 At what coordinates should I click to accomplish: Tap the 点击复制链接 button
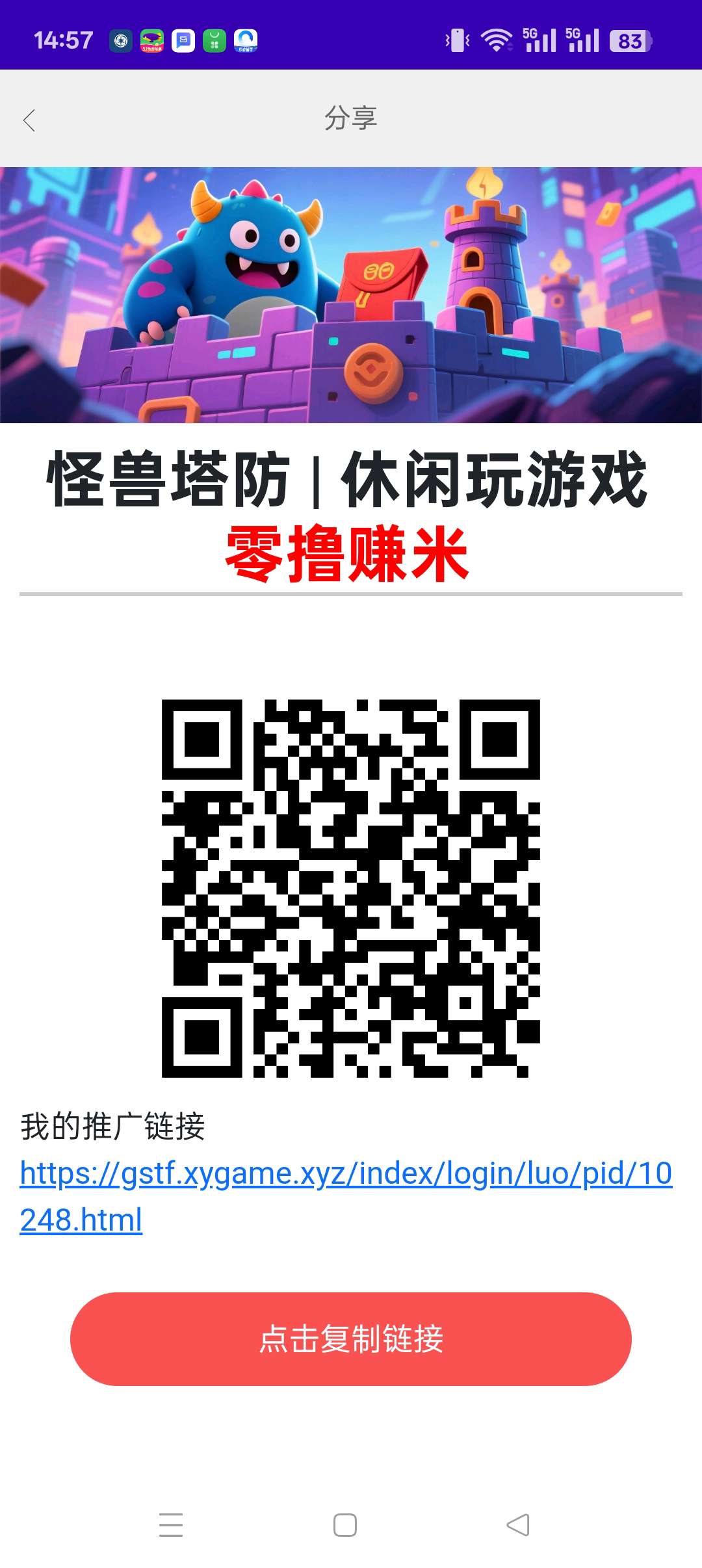tap(351, 1339)
